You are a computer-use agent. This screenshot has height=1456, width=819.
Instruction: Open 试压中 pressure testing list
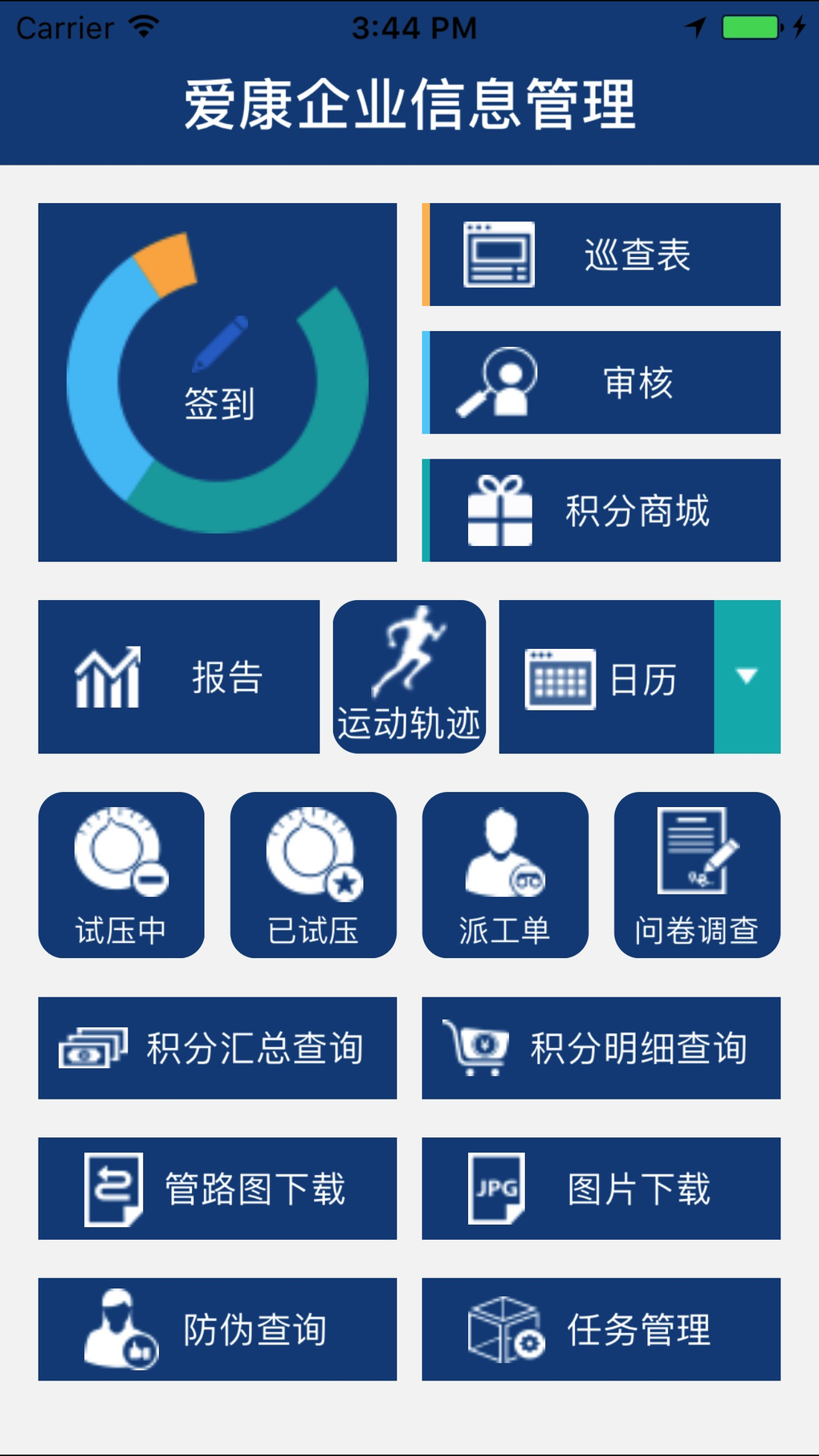tap(121, 875)
